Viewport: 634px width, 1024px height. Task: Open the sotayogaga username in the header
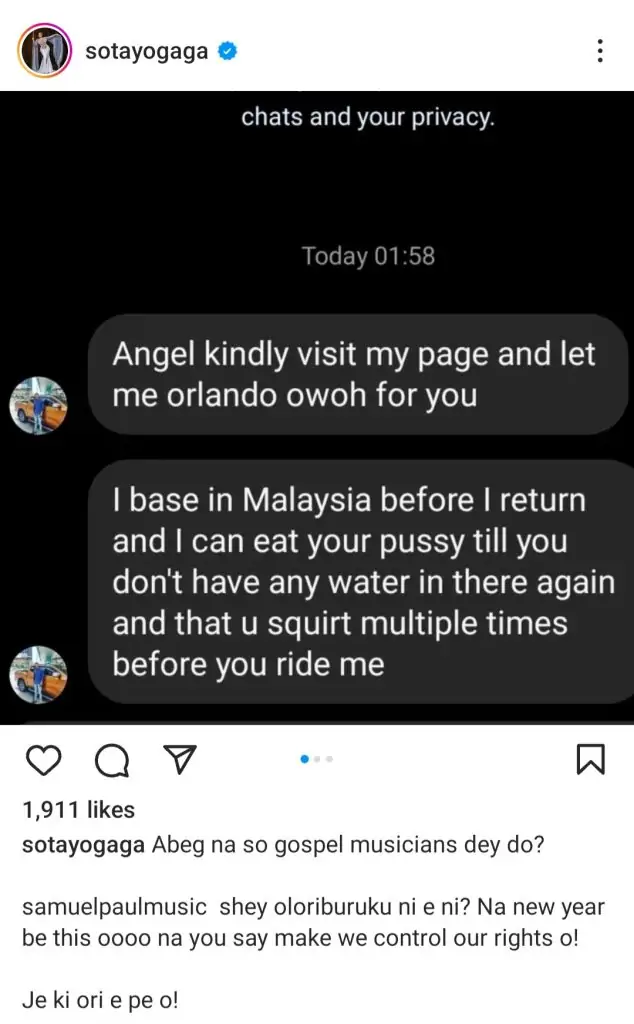[x=147, y=51]
